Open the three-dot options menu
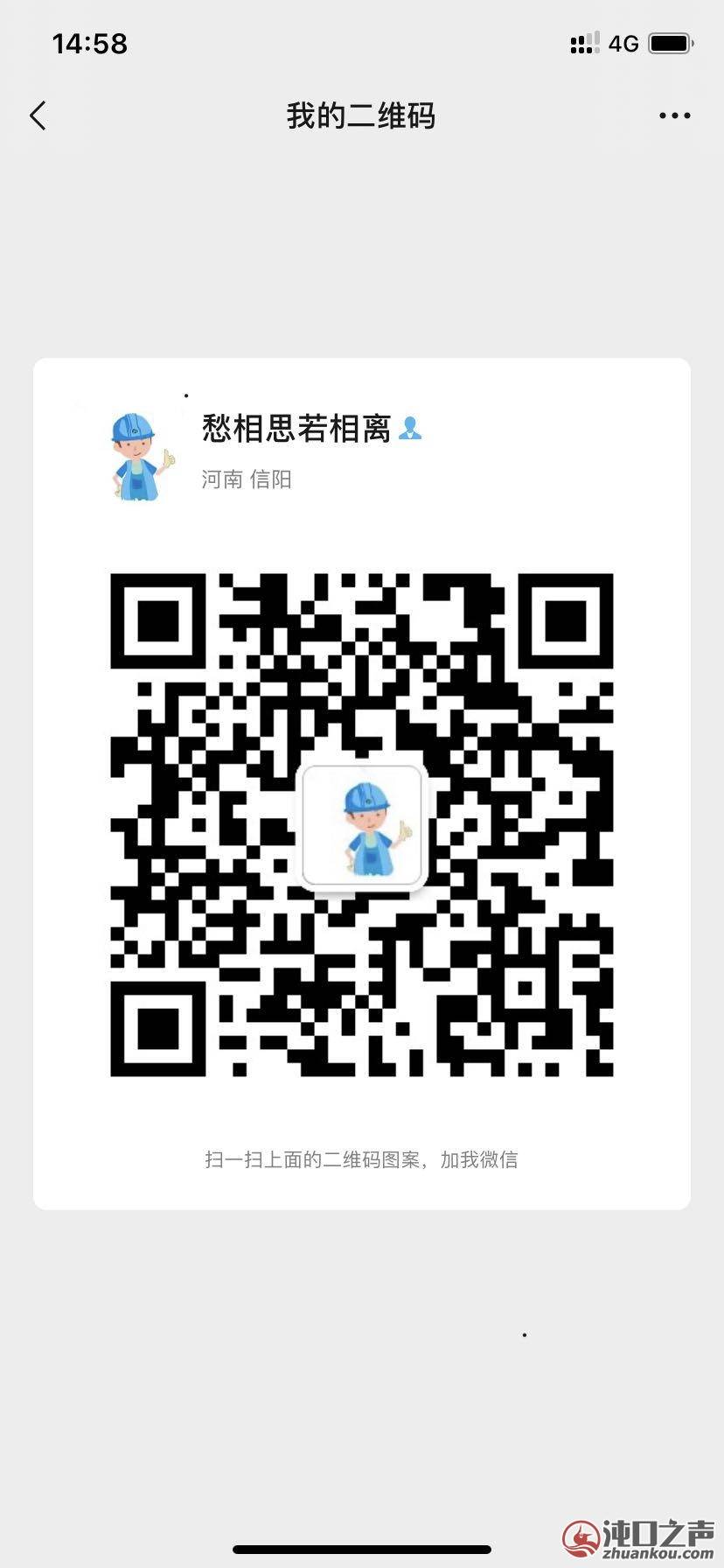 (674, 115)
